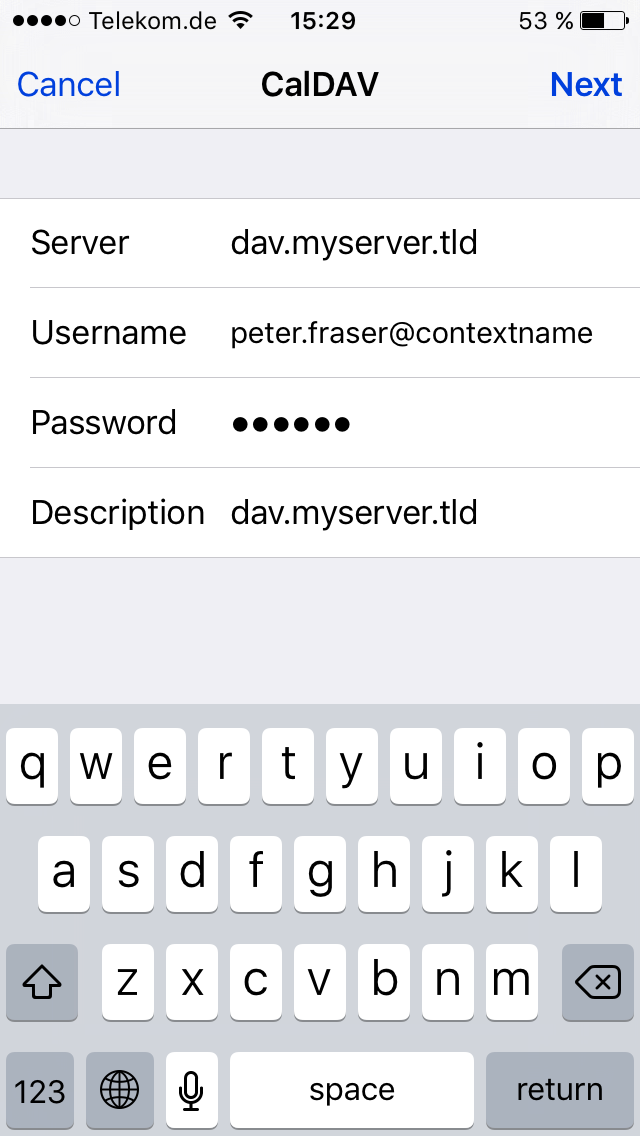
Task: Edit the Server field
Action: tap(320, 243)
